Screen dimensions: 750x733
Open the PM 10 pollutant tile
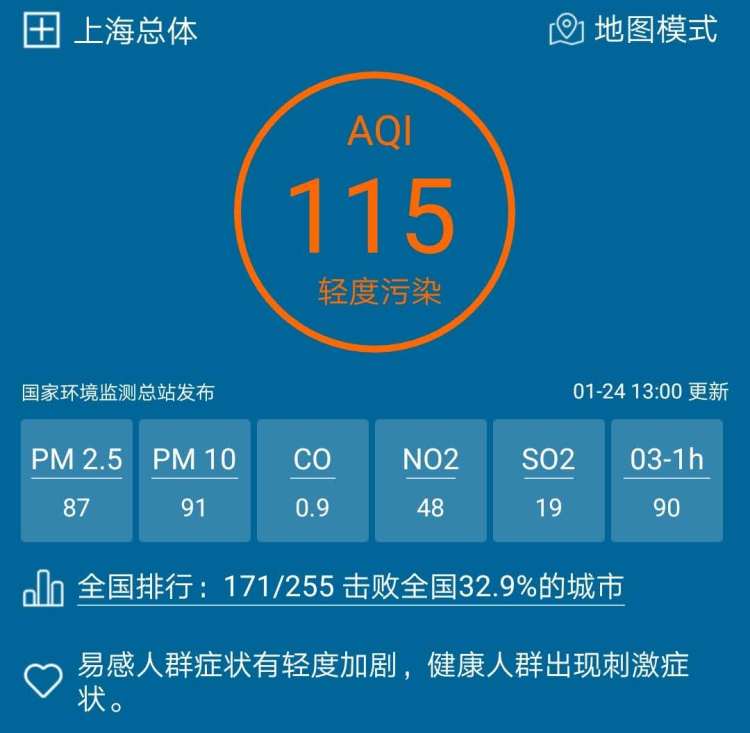[x=194, y=481]
